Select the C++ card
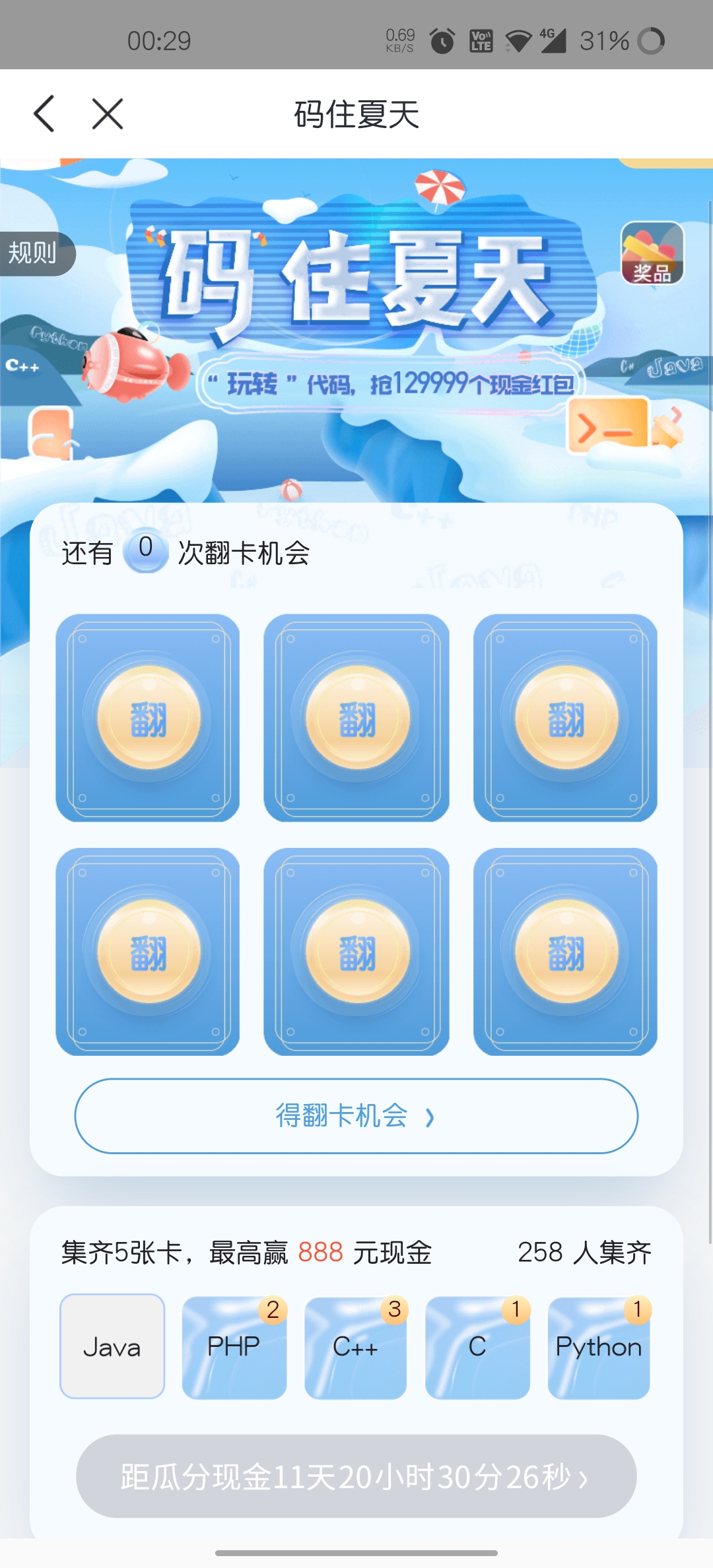The image size is (713, 1568). tap(355, 1346)
